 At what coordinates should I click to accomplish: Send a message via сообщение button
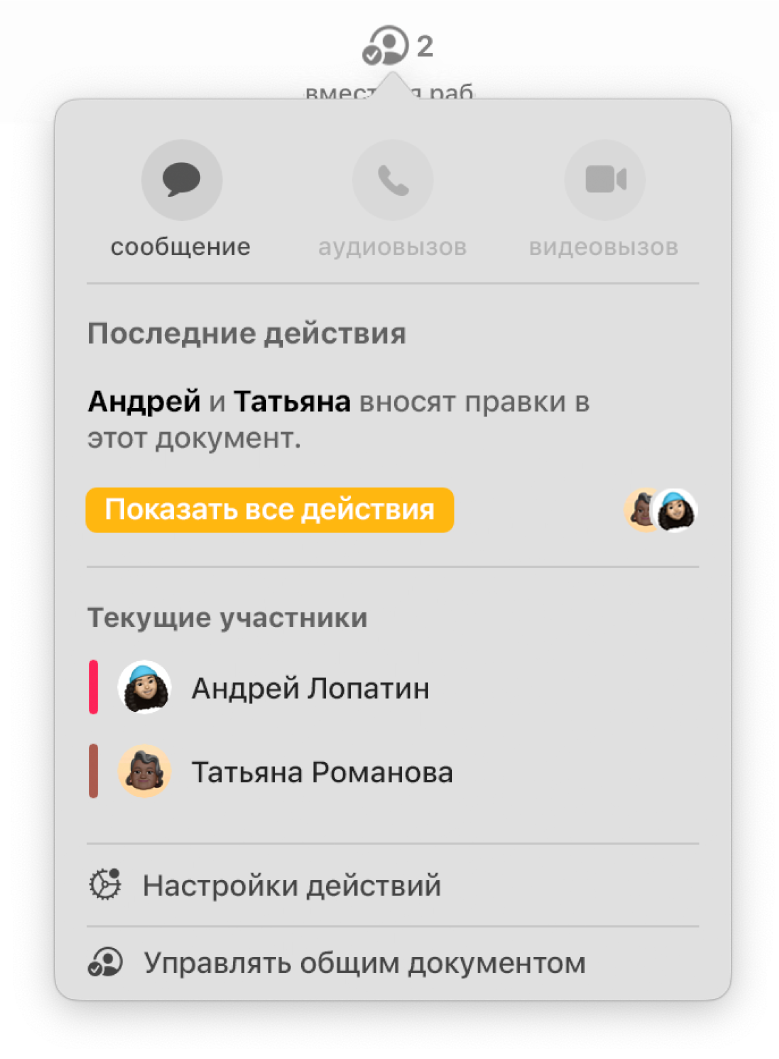[x=181, y=181]
